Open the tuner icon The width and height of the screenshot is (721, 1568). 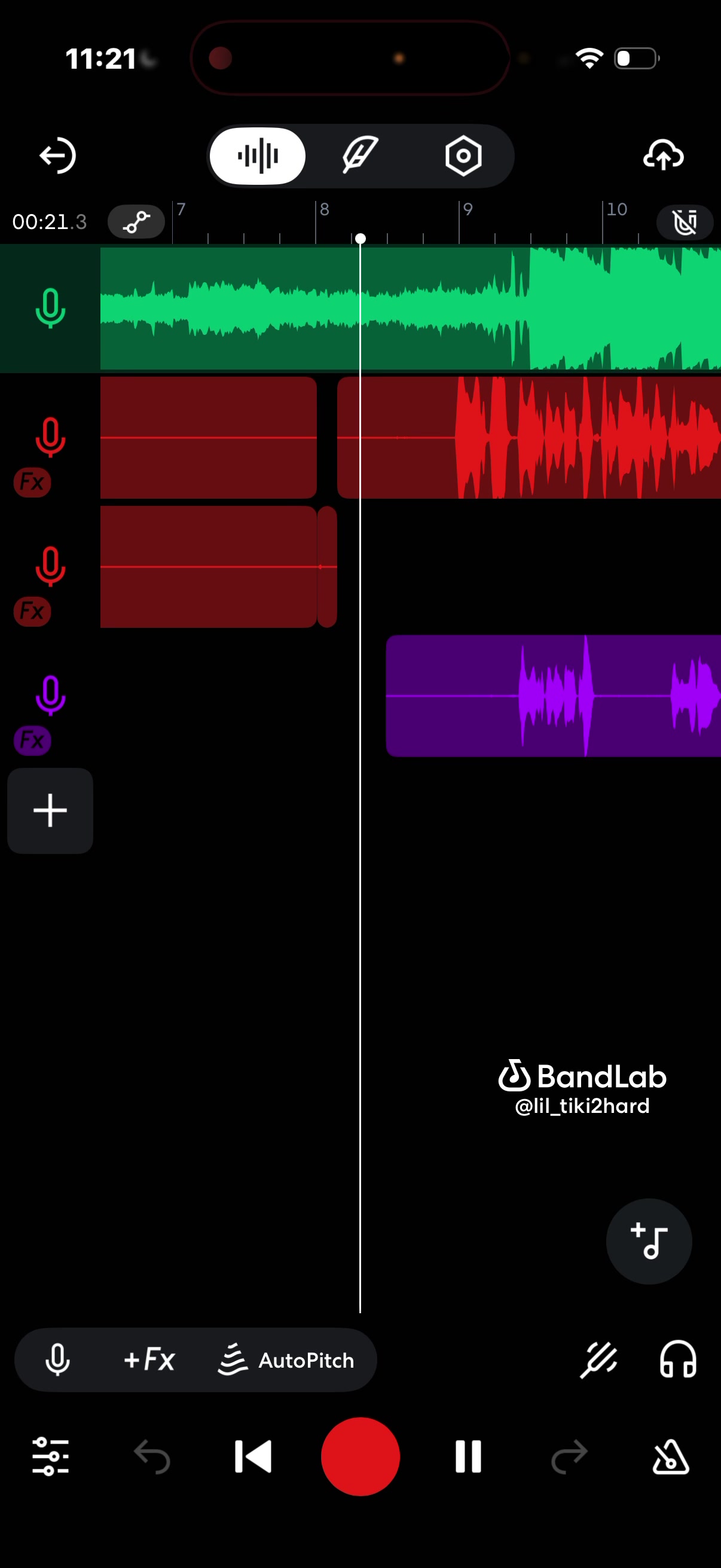pos(598,1359)
